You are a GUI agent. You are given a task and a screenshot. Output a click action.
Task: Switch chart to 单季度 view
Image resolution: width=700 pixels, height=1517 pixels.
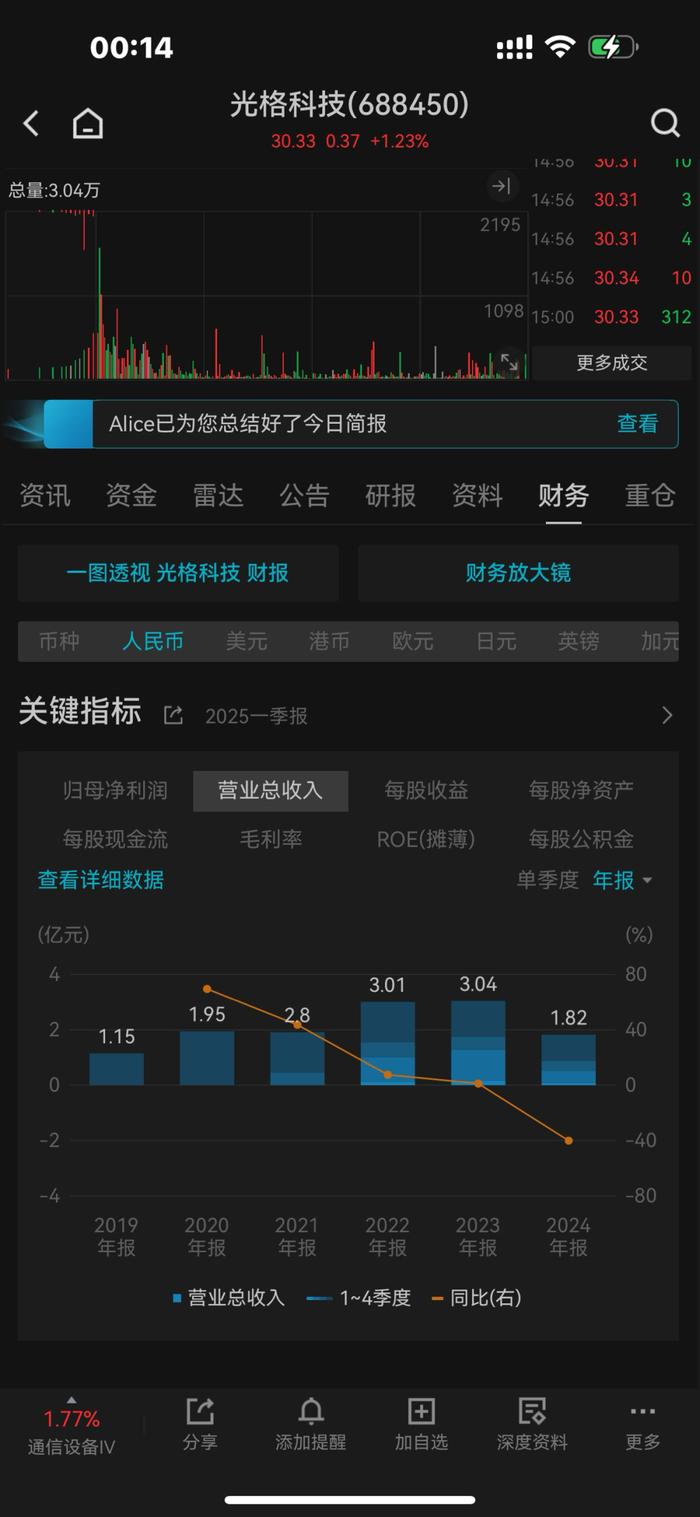[x=547, y=880]
